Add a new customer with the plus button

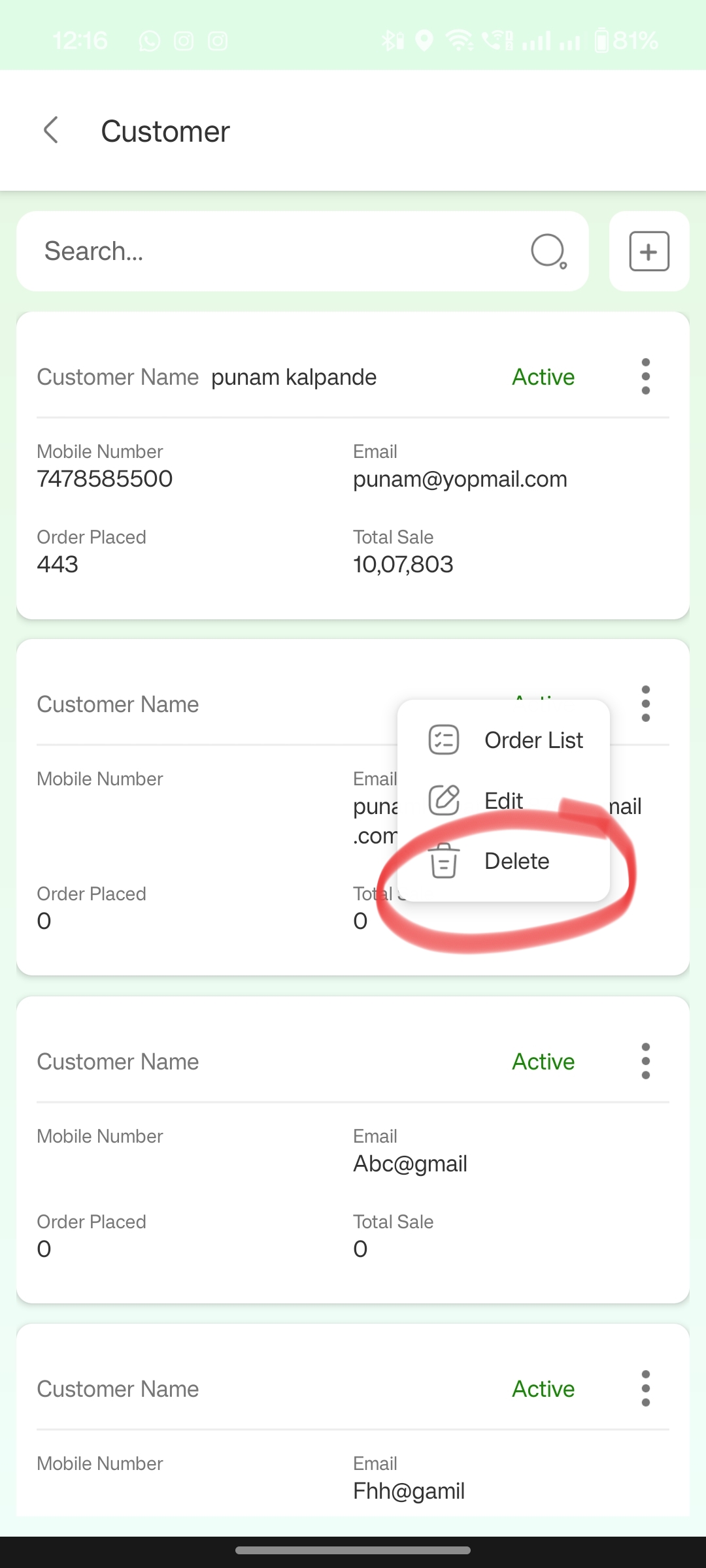(x=649, y=251)
